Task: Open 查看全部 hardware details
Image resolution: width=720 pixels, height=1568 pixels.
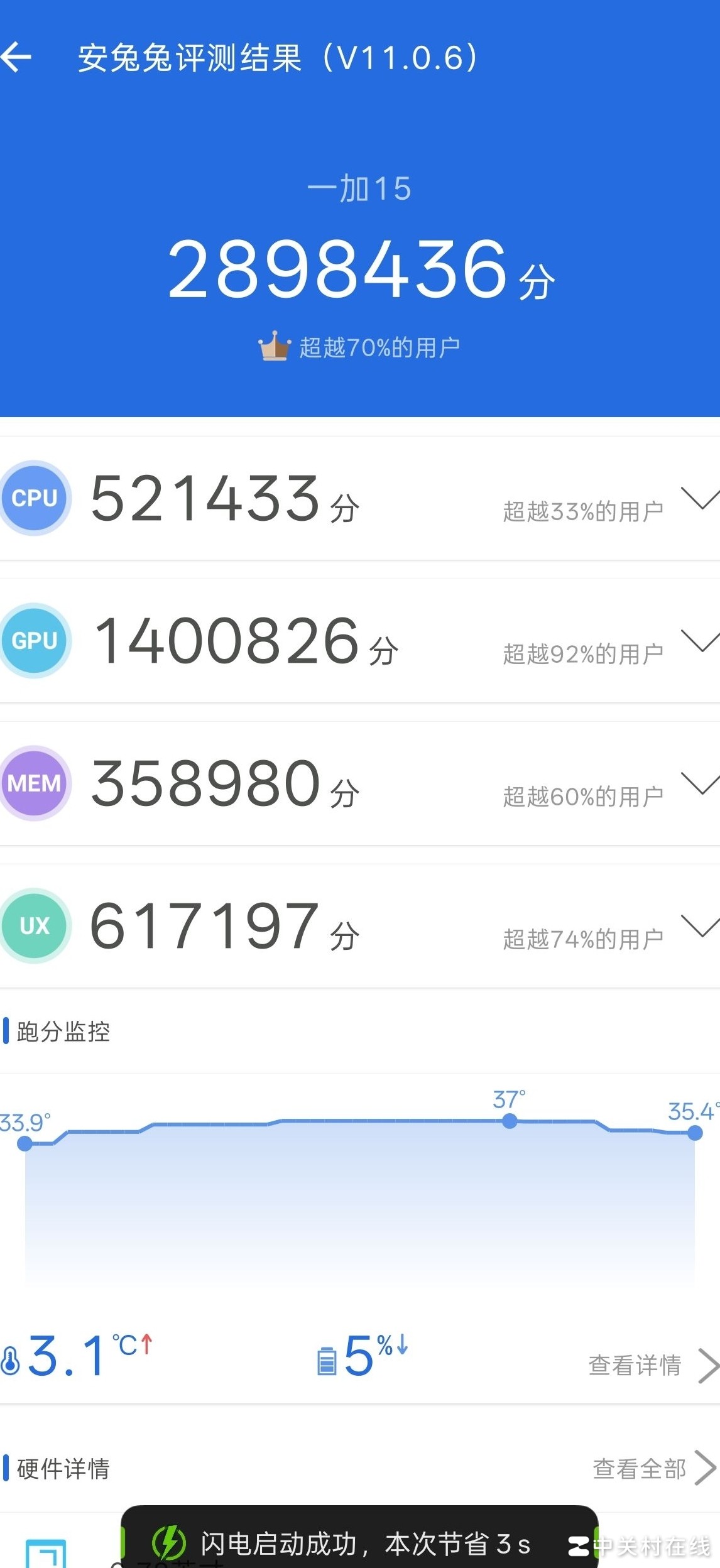Action: [653, 1469]
